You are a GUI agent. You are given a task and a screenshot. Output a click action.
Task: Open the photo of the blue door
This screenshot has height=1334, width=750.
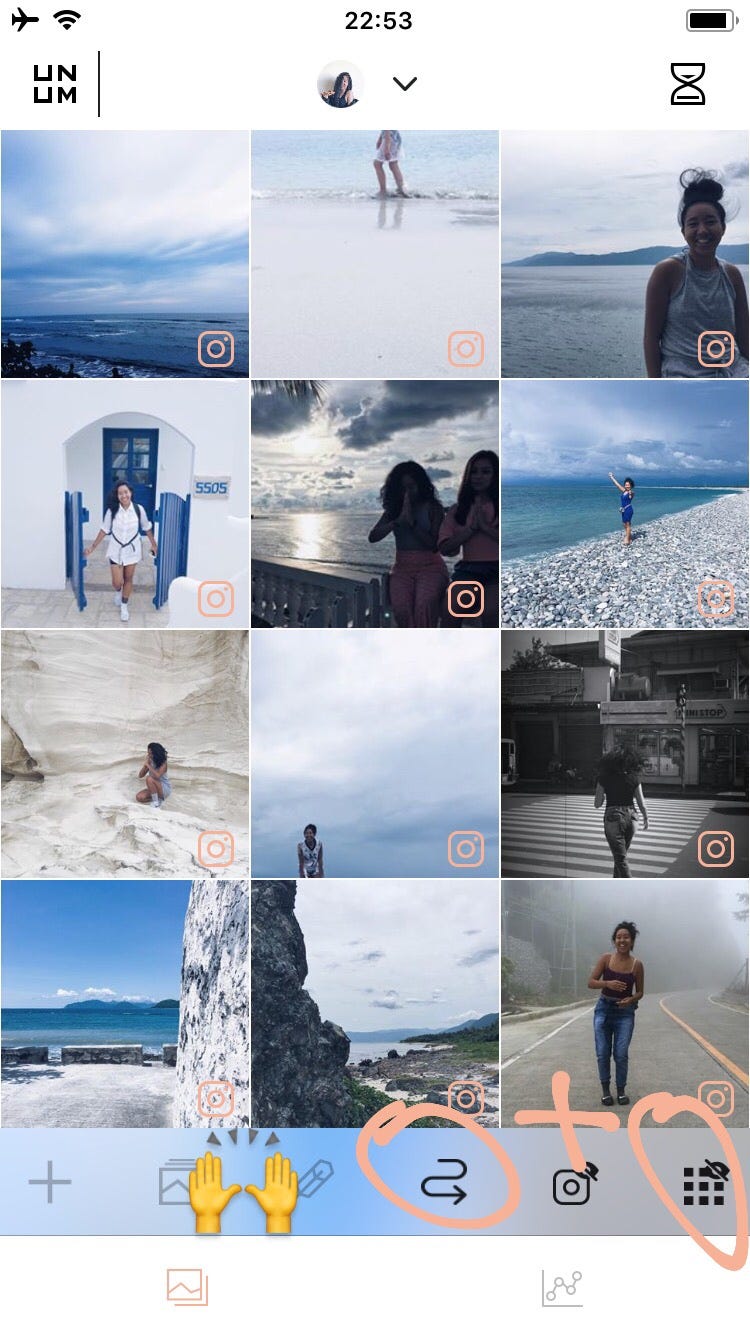point(125,504)
